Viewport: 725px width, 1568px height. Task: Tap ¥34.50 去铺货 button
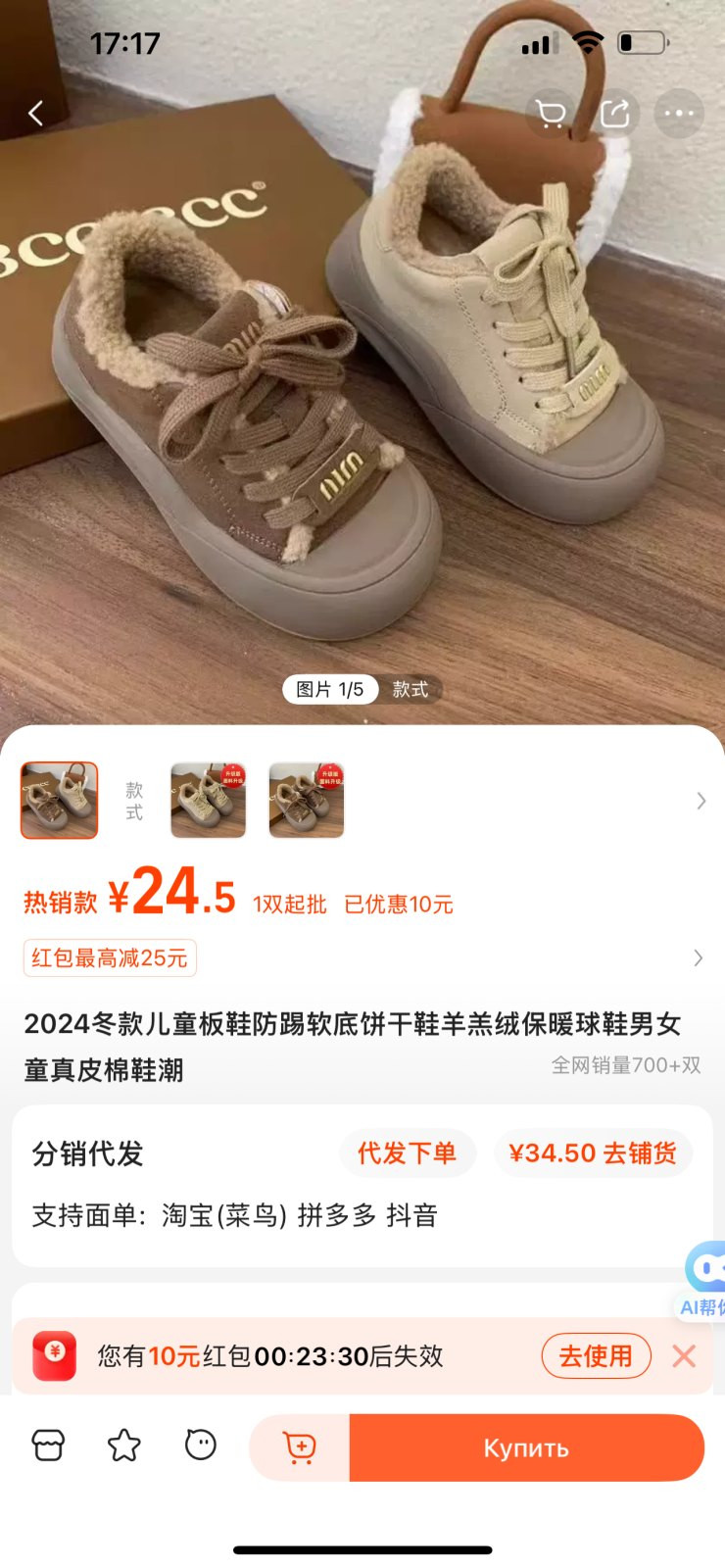click(x=593, y=1153)
